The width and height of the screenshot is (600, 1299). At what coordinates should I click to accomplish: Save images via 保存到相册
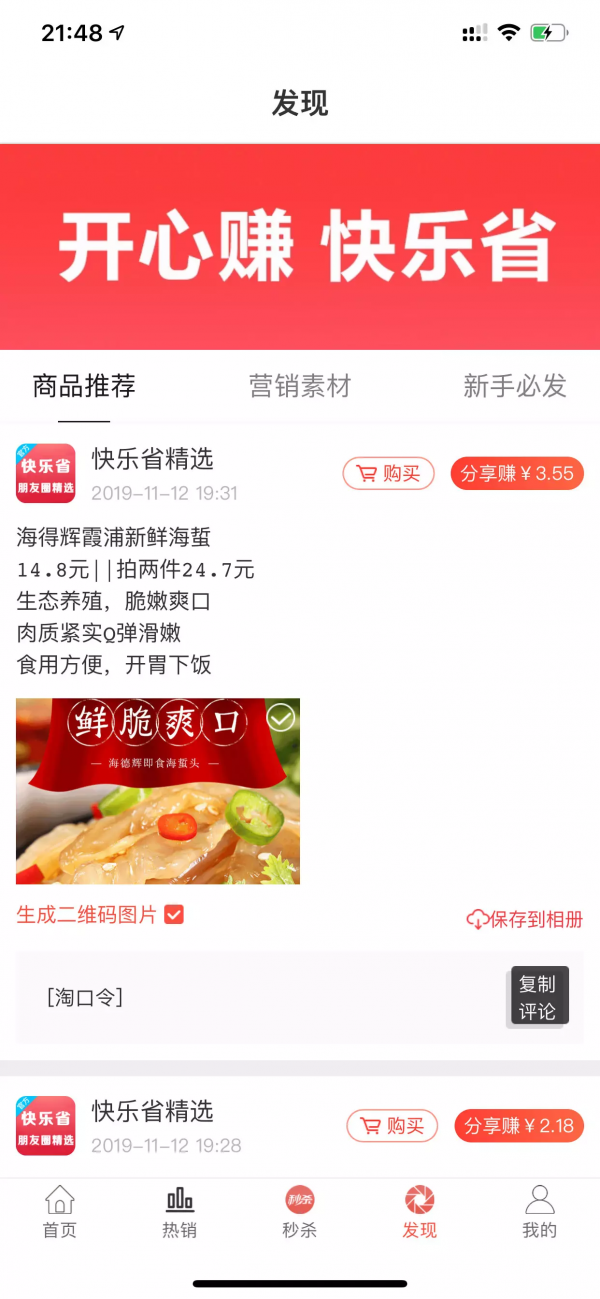[x=524, y=920]
